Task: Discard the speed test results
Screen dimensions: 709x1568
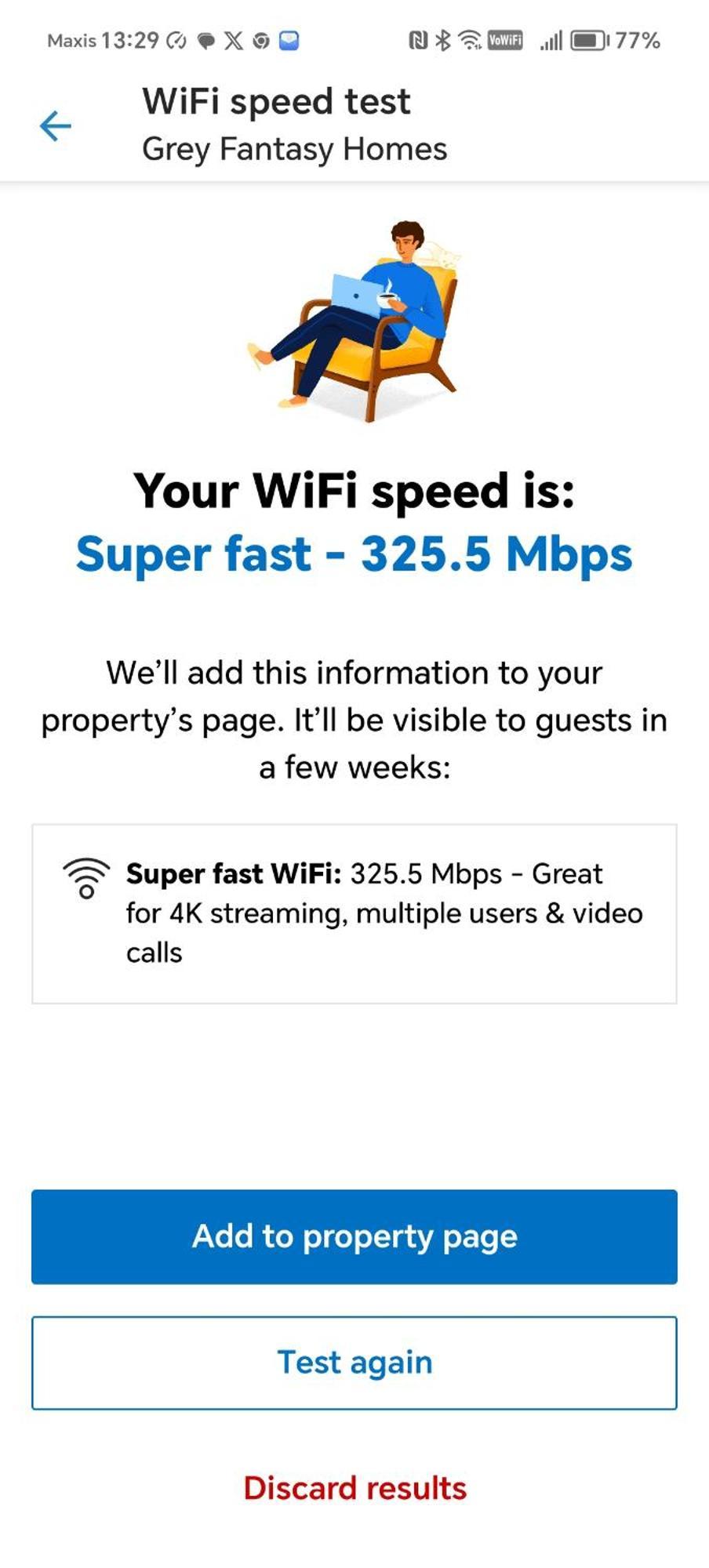Action: [354, 1488]
